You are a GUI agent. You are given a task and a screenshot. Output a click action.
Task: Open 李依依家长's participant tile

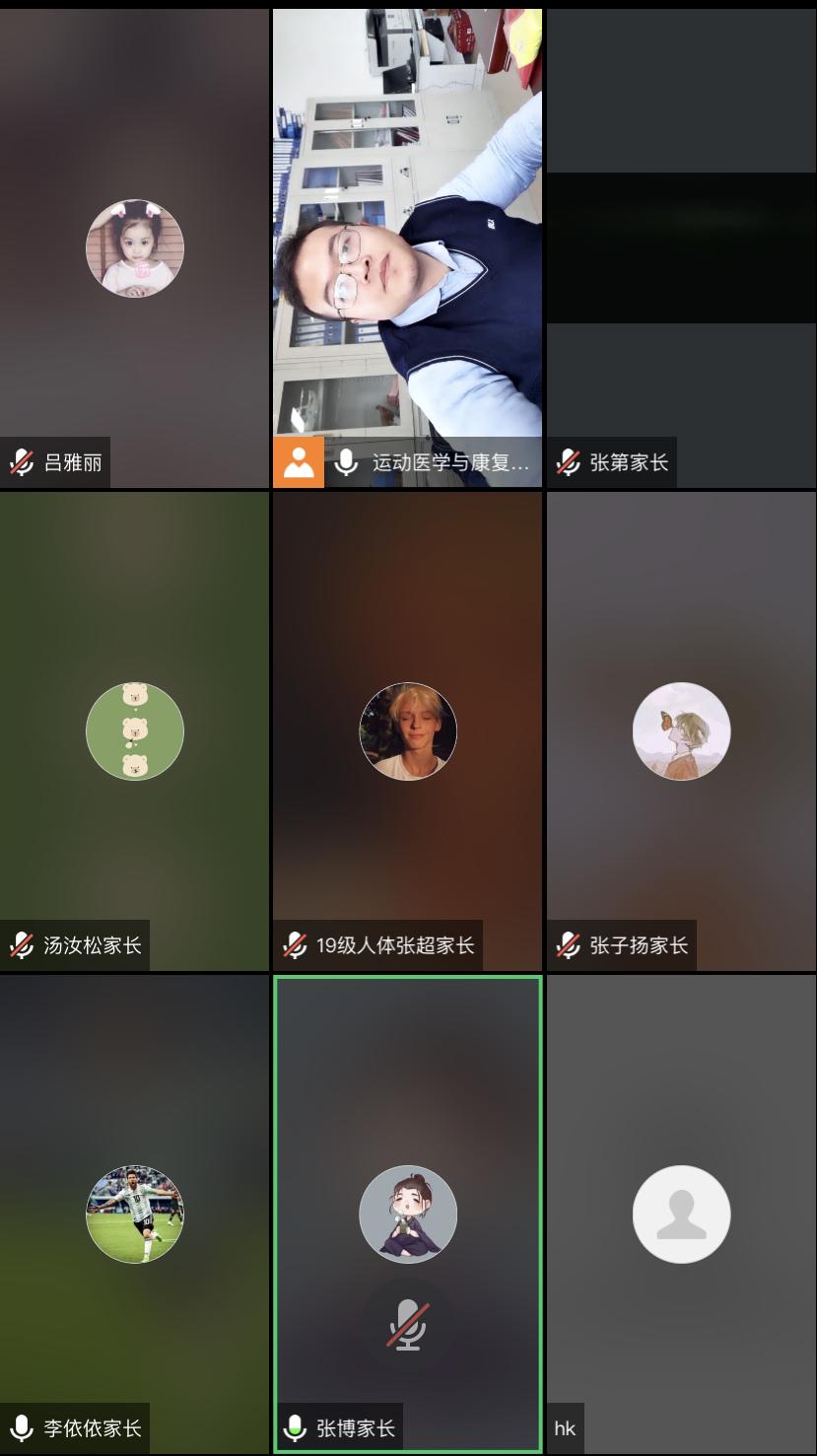[x=134, y=1213]
